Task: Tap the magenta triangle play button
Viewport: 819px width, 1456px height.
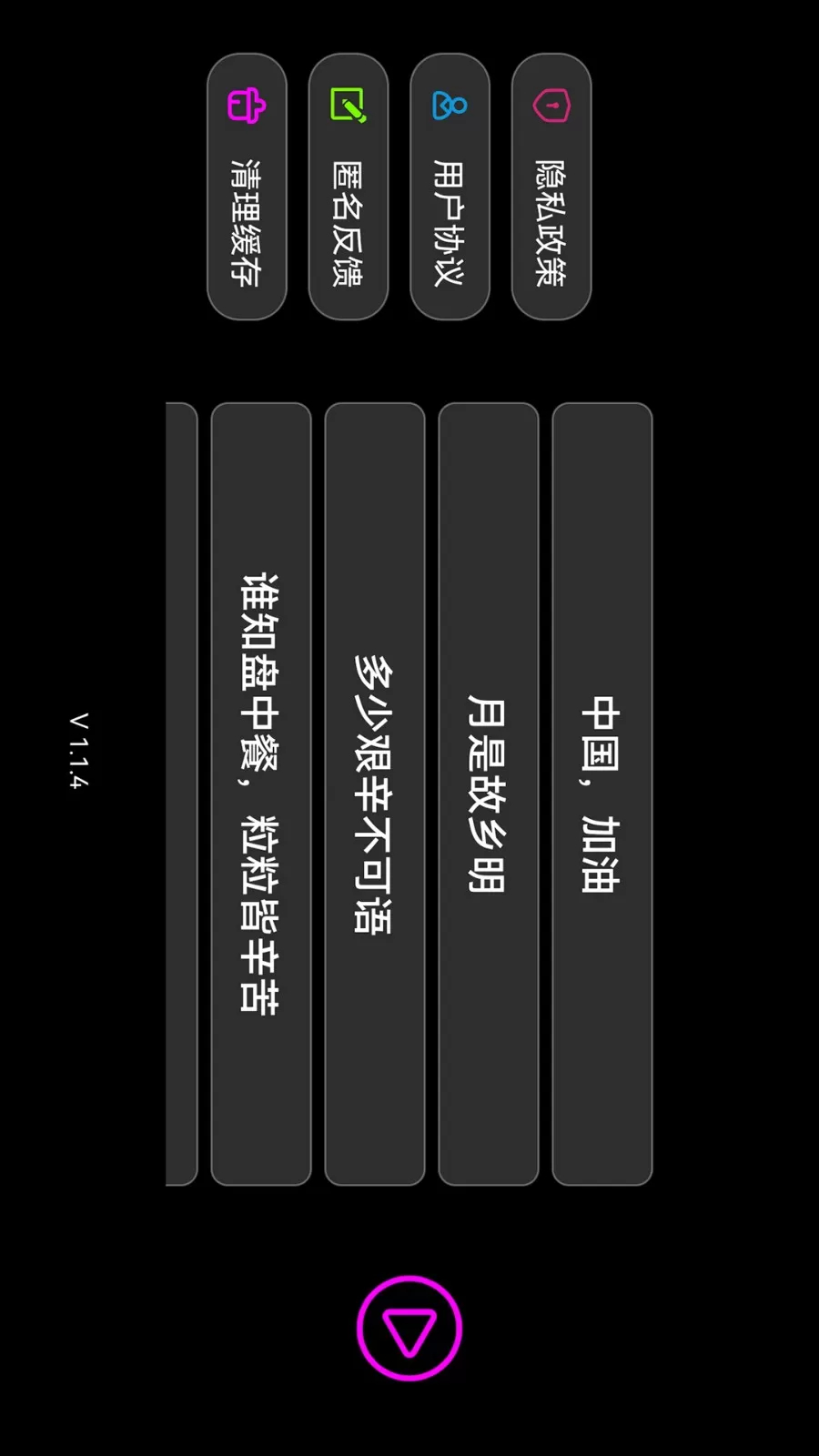Action: tap(409, 1329)
